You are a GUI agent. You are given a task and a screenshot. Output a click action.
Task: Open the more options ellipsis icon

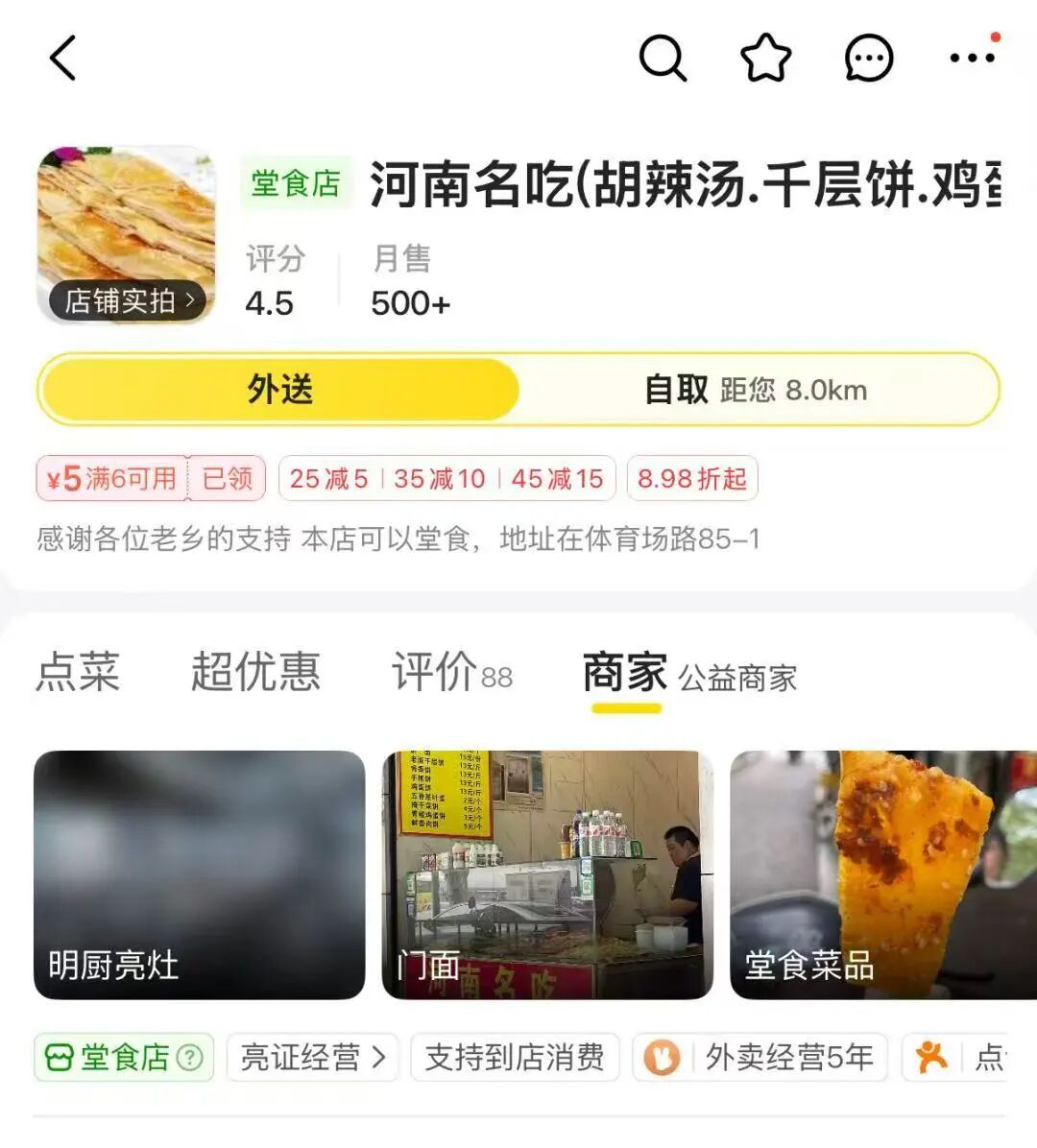coord(971,57)
